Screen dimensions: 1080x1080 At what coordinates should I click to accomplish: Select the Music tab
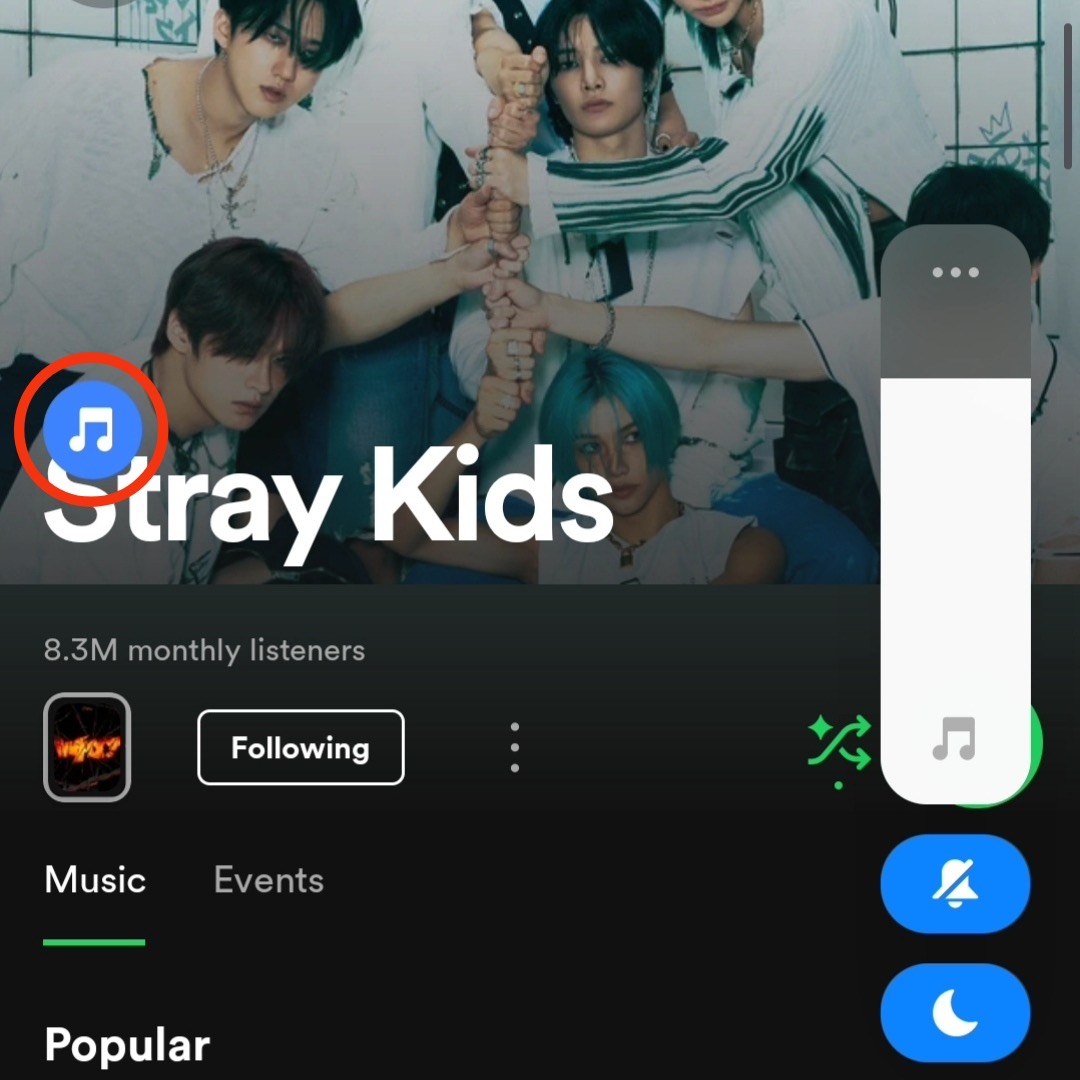coord(95,881)
